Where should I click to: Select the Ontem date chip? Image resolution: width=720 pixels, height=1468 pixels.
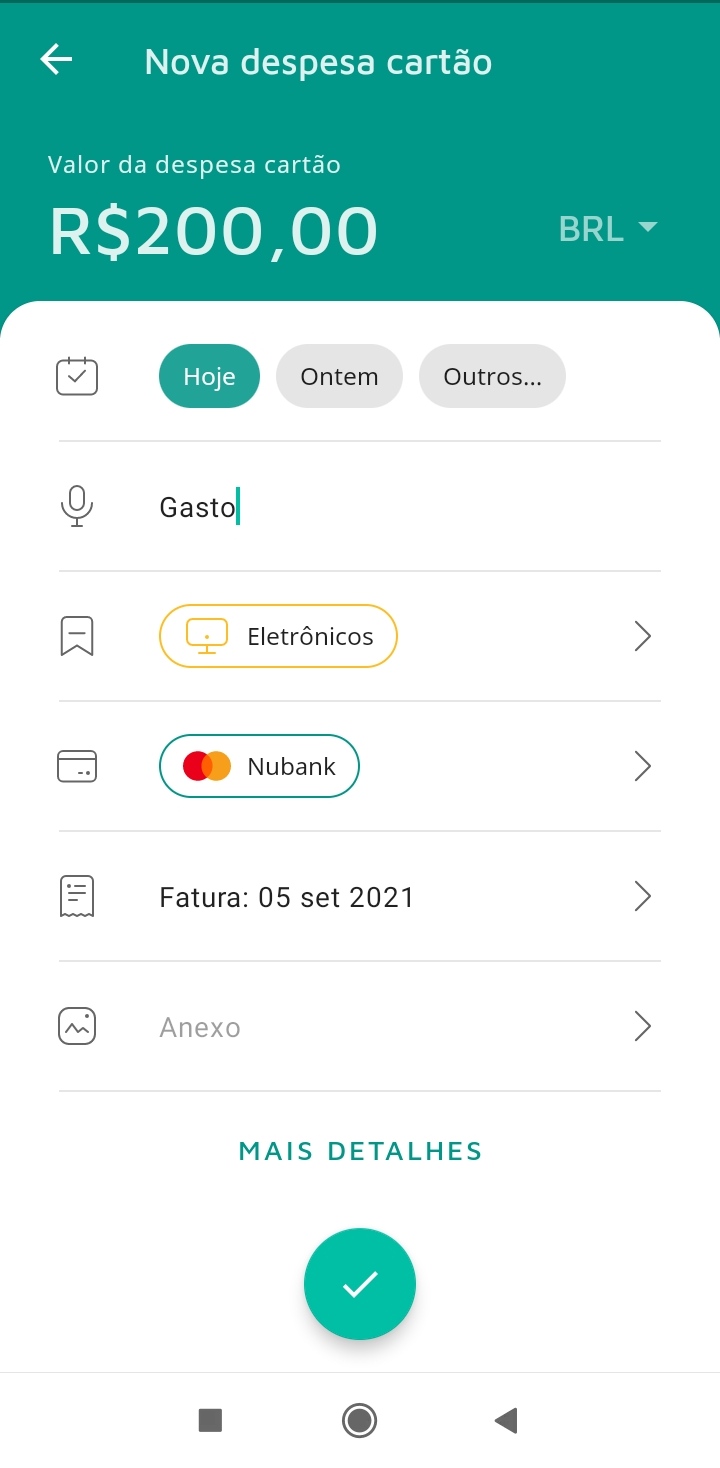(x=339, y=377)
